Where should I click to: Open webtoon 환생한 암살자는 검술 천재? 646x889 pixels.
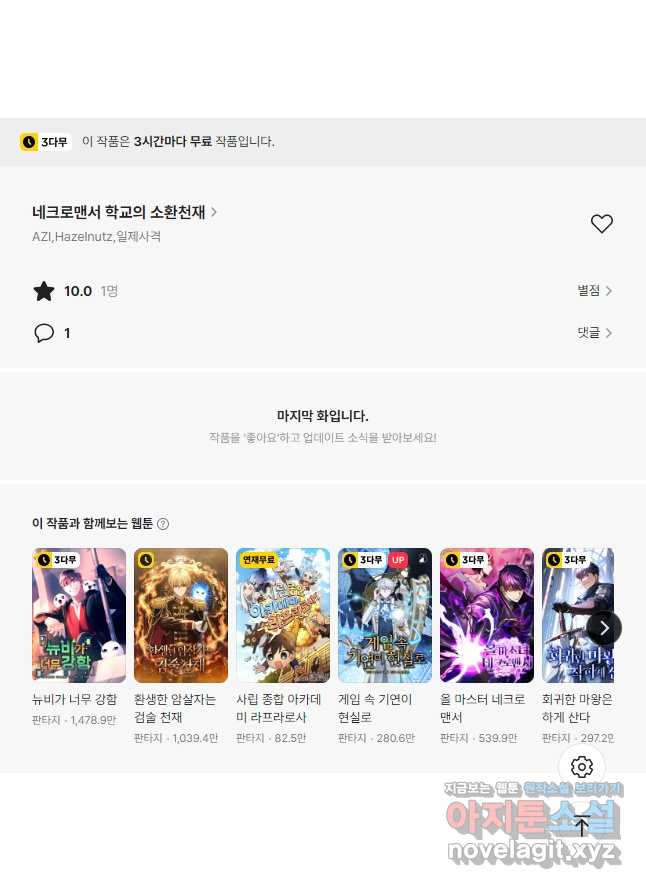181,615
